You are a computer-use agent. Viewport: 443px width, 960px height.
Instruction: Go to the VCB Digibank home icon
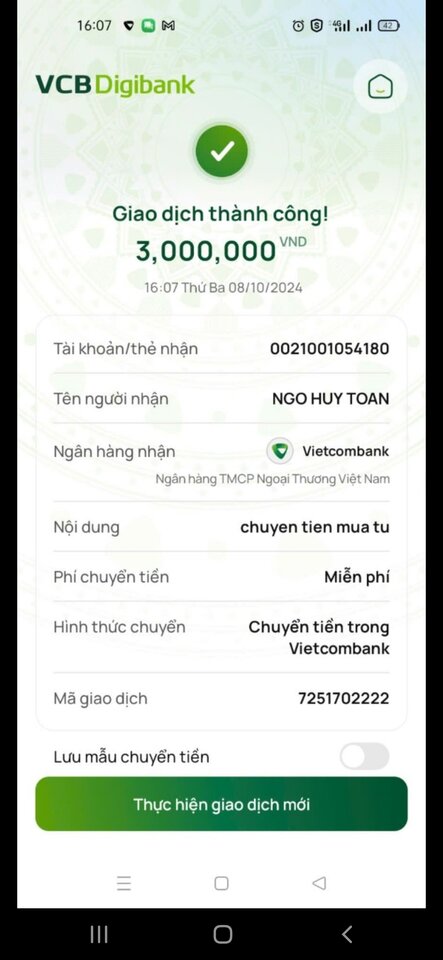click(x=380, y=87)
